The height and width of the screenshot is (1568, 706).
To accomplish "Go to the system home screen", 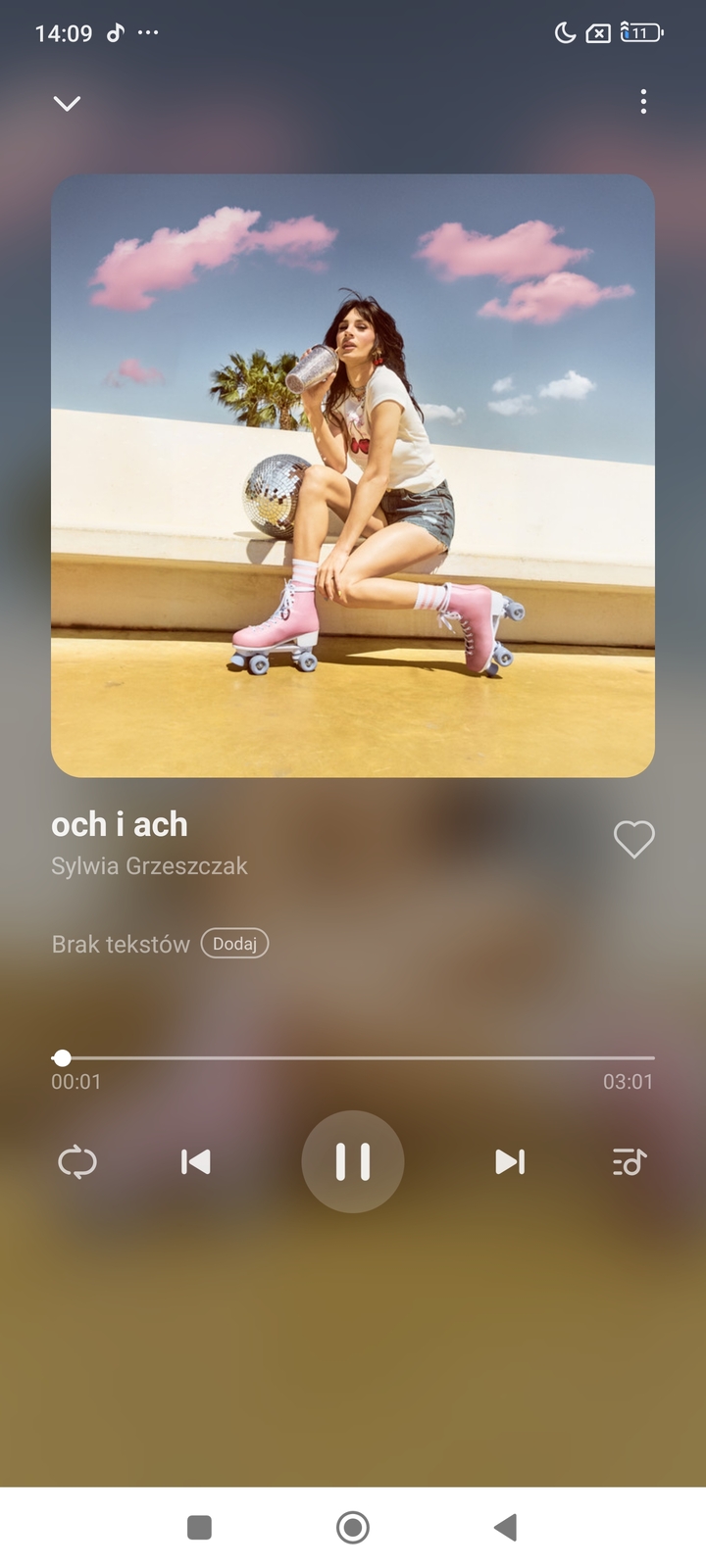I will pos(353,1527).
